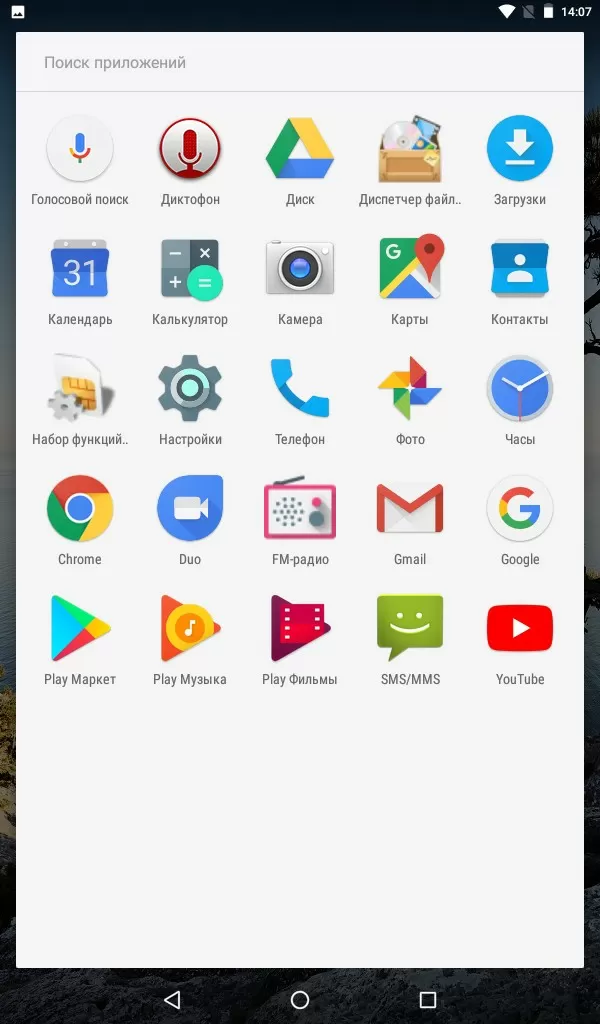
Task: Launch the Телефон dialer
Action: [x=300, y=389]
